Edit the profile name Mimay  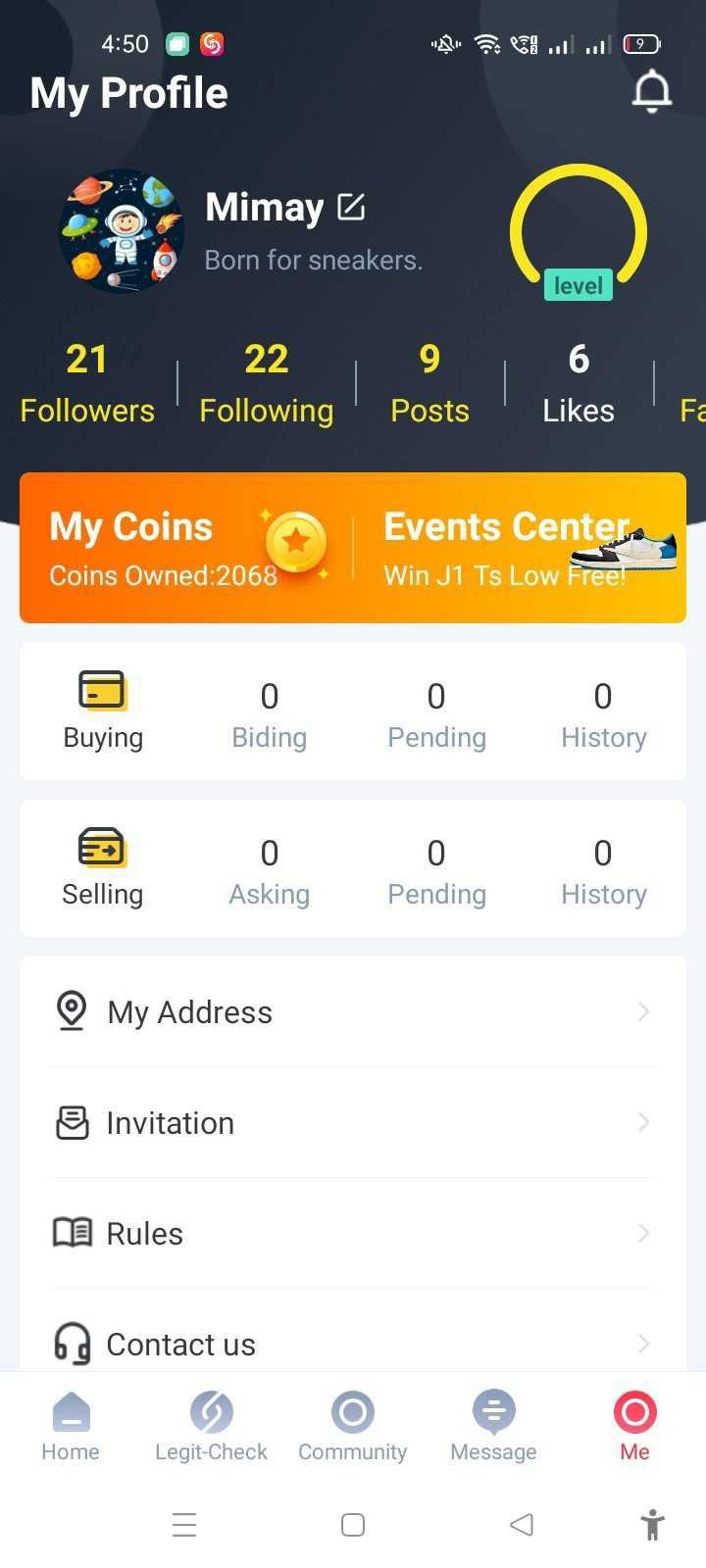coord(351,207)
